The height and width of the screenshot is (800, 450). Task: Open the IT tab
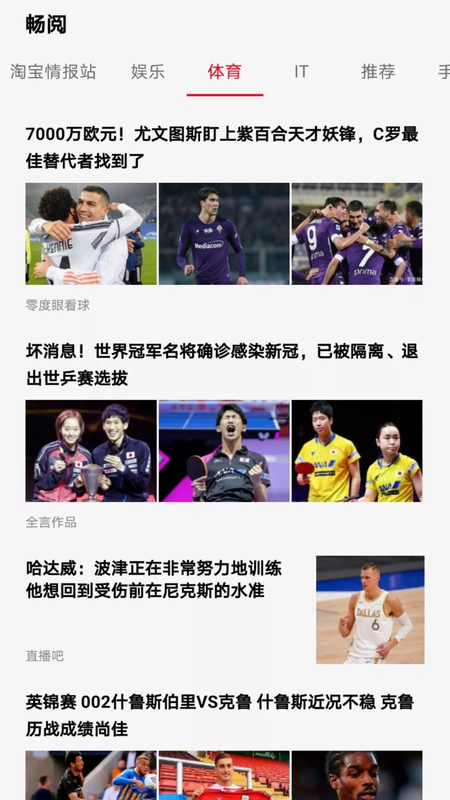click(x=302, y=71)
